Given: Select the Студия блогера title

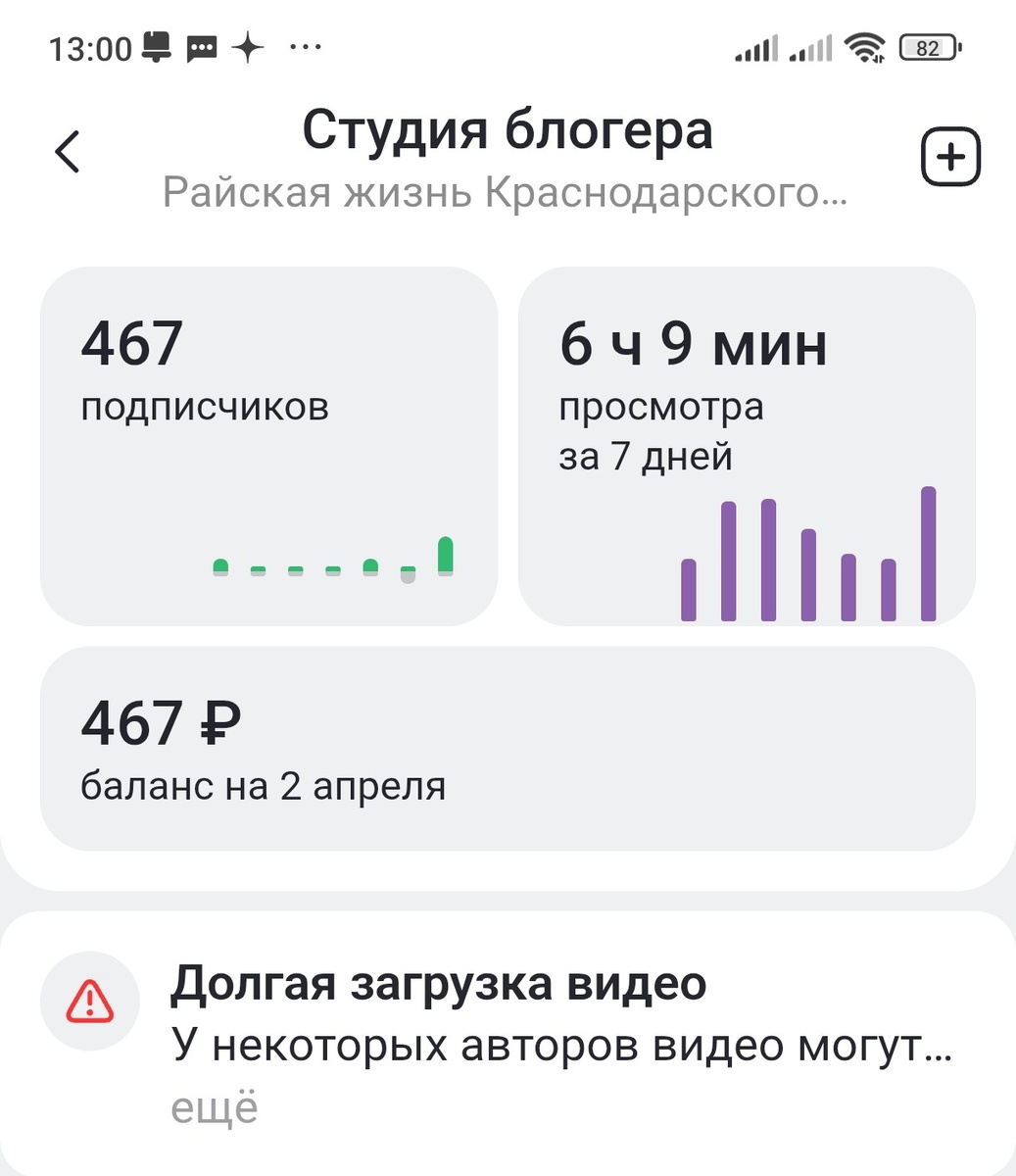Looking at the screenshot, I should pos(508,128).
